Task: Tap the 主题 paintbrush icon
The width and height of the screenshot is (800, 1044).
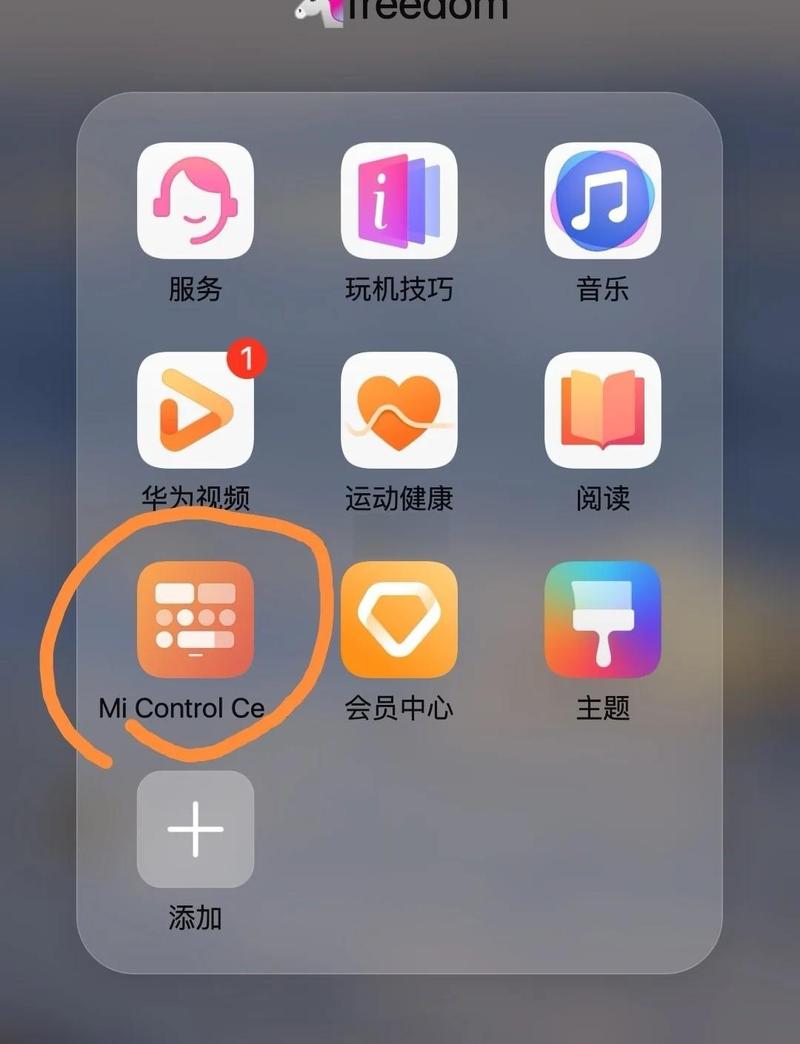Action: pos(602,620)
